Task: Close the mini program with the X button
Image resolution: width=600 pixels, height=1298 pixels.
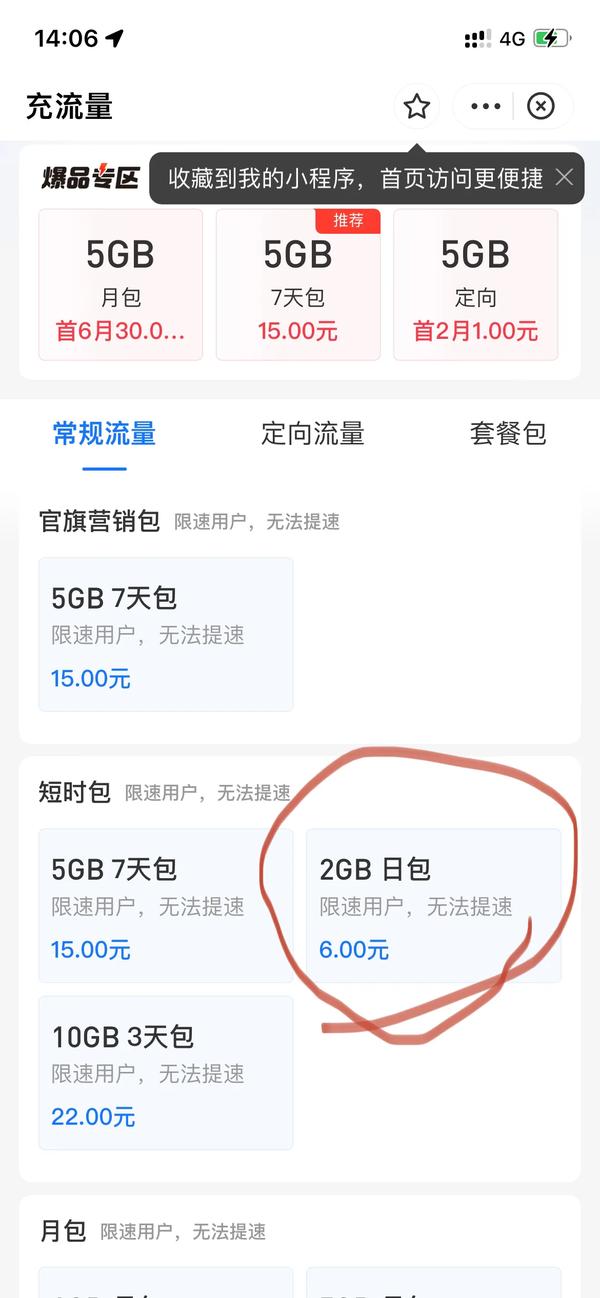Action: [x=541, y=107]
